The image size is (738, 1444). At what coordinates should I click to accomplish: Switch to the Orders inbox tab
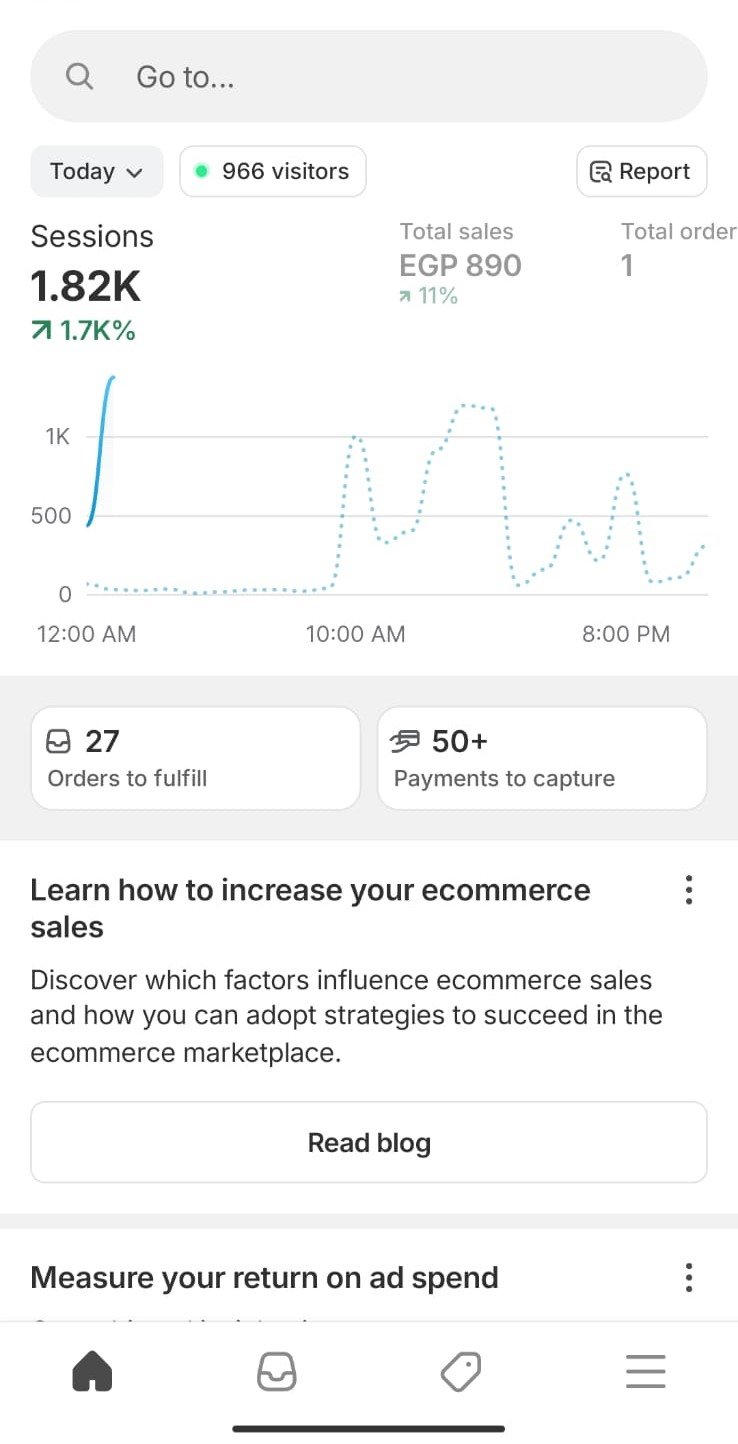[277, 1371]
